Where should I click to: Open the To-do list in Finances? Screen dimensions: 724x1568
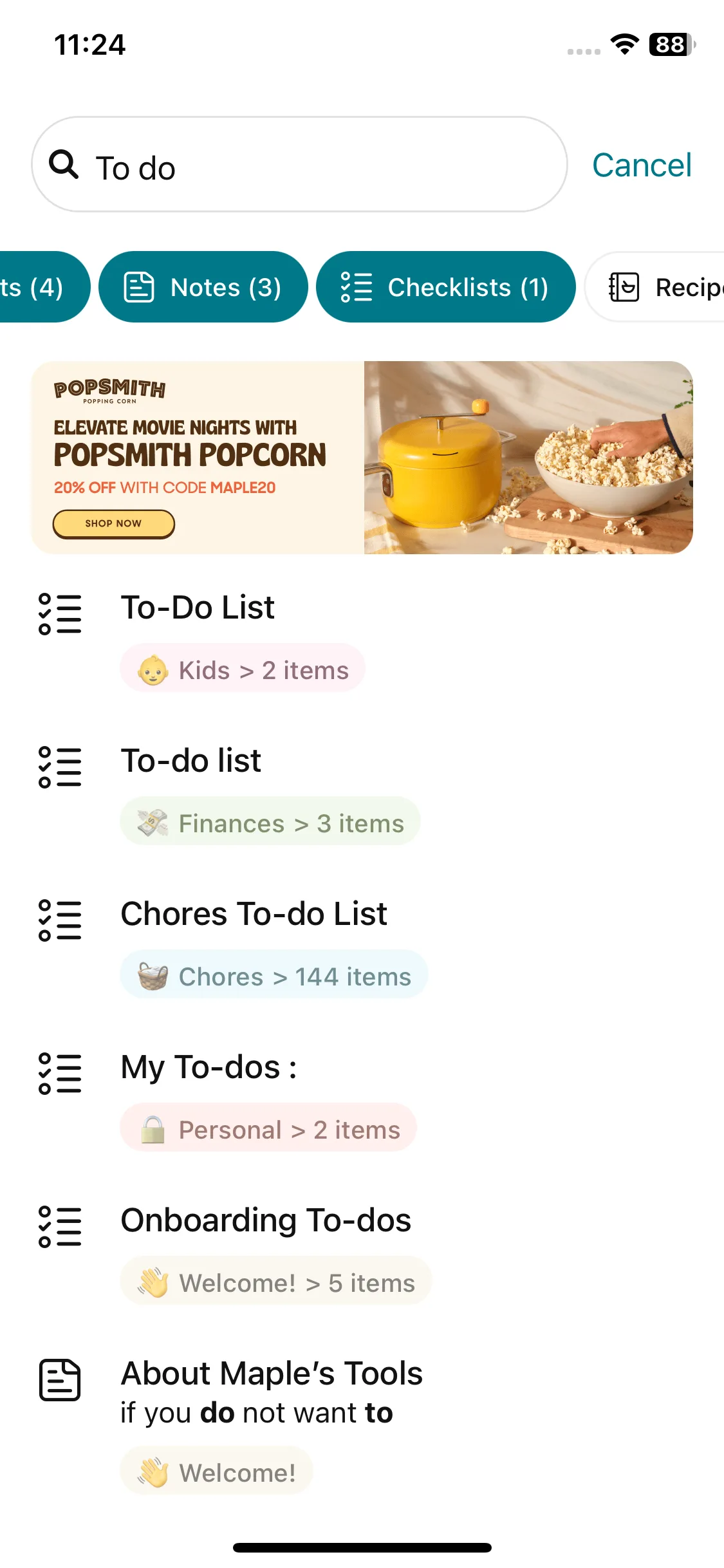tap(191, 761)
